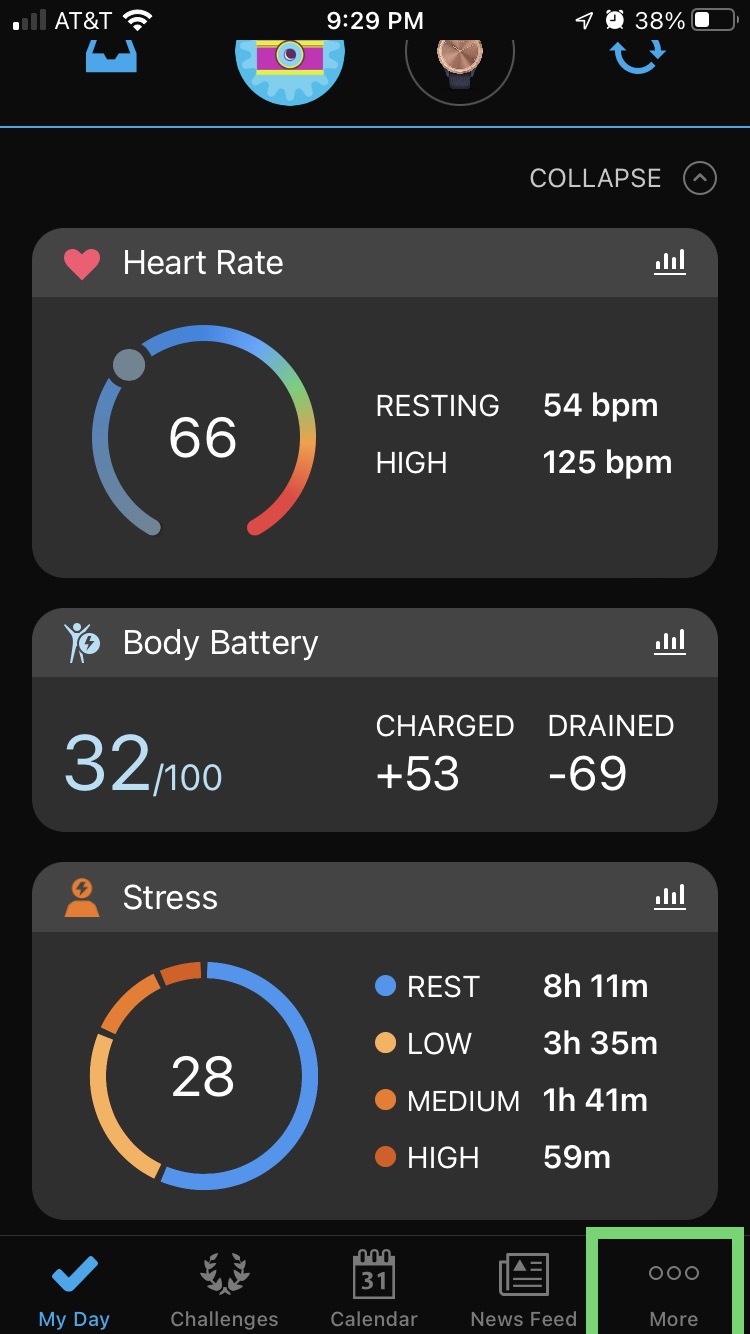Collapse the widget section using COLLAPSE
Screen dimensions: 750x1334
[595, 178]
